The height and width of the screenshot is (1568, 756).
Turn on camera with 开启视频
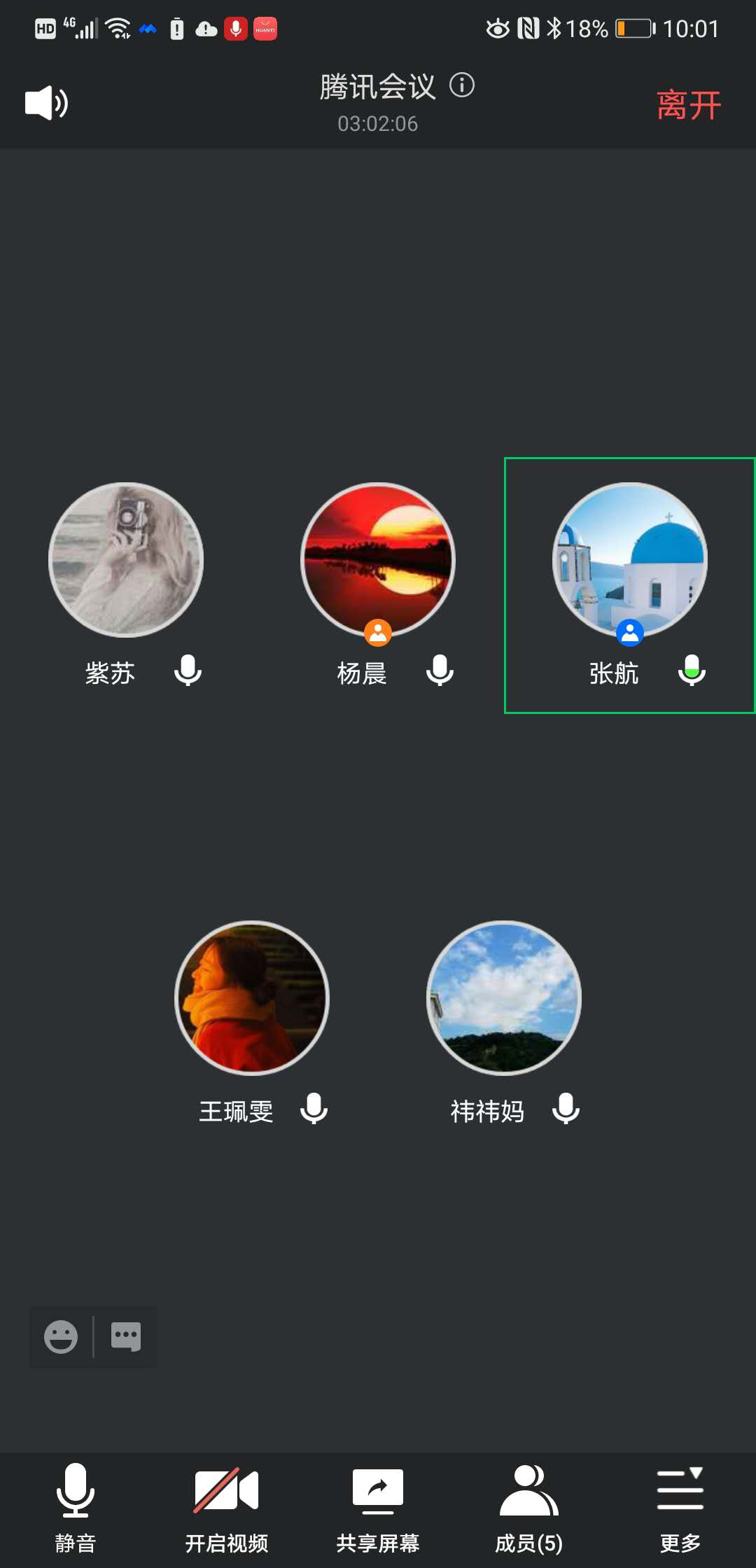pyautogui.click(x=227, y=1505)
